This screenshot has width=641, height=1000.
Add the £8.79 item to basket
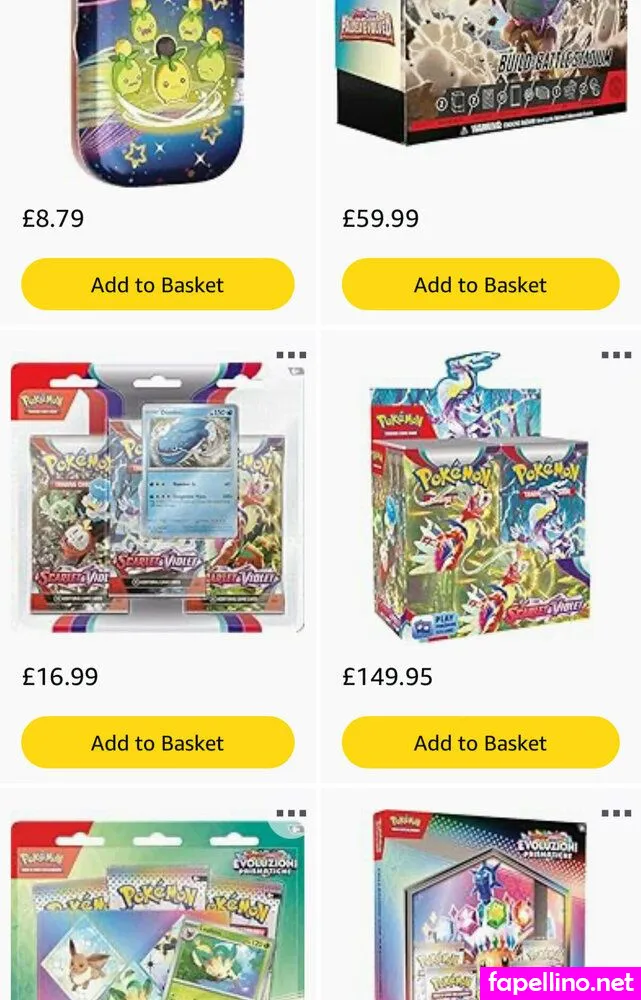(x=158, y=285)
